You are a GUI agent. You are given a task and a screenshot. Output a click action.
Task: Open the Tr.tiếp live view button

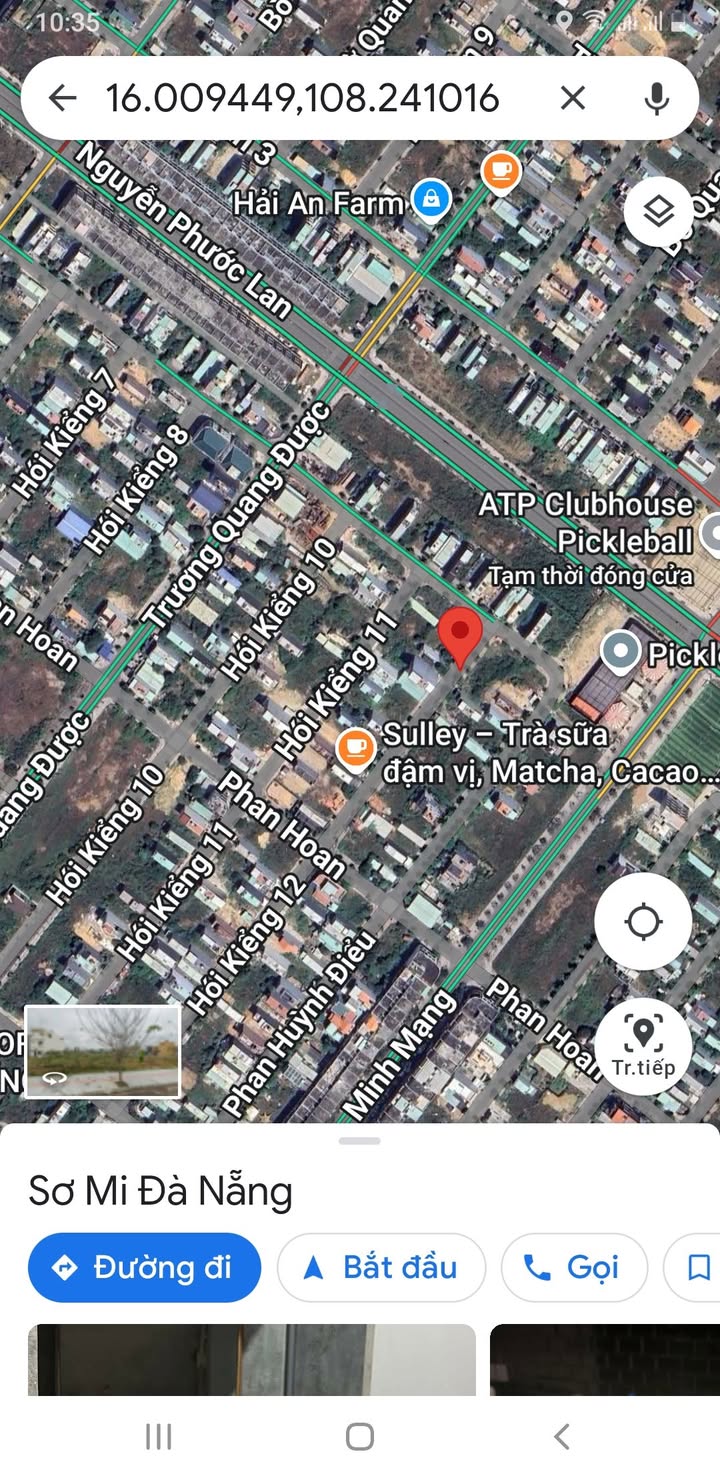click(x=643, y=1046)
